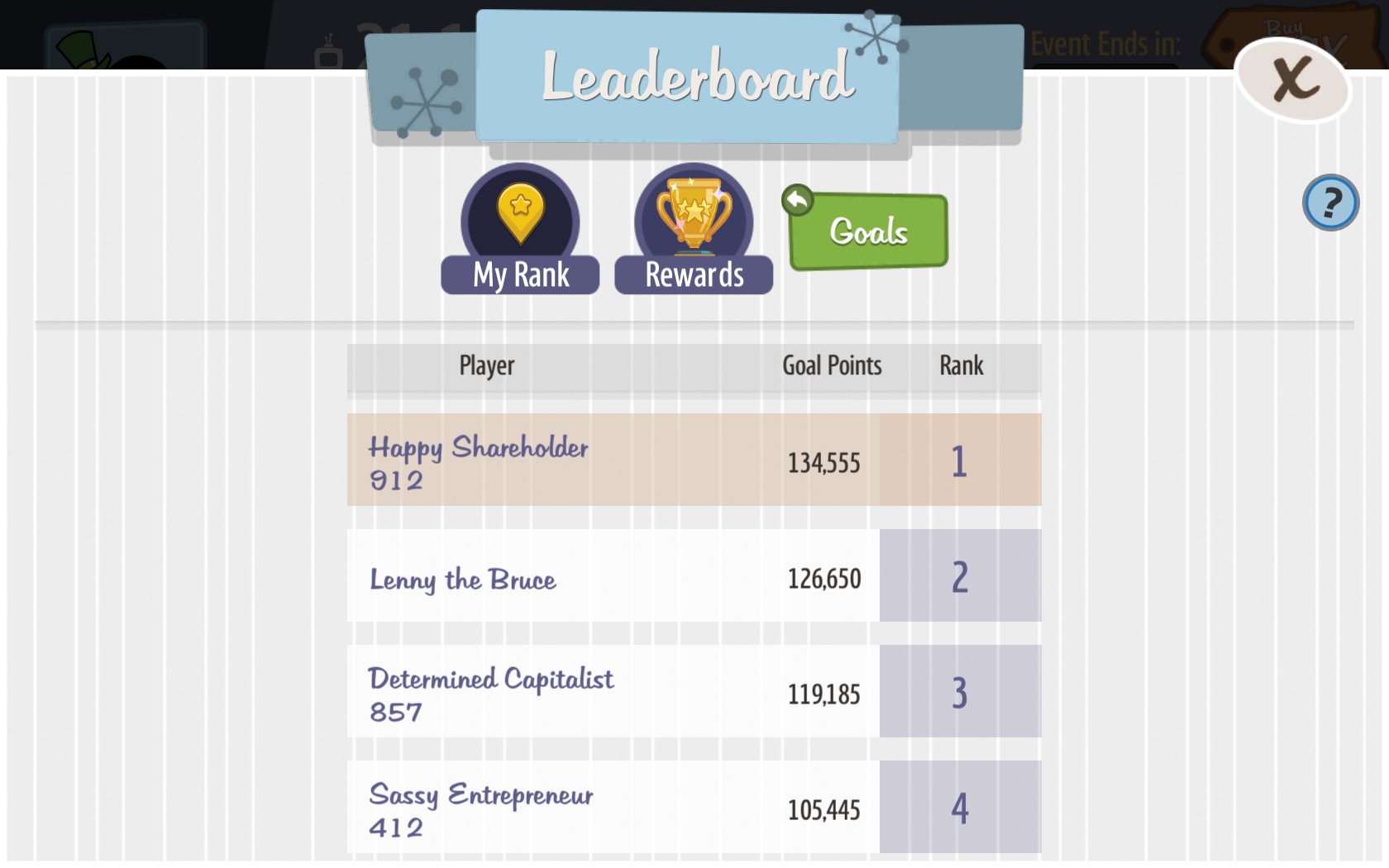Screen dimensions: 1389x868
Task: Go back to Goals
Action: click(867, 231)
